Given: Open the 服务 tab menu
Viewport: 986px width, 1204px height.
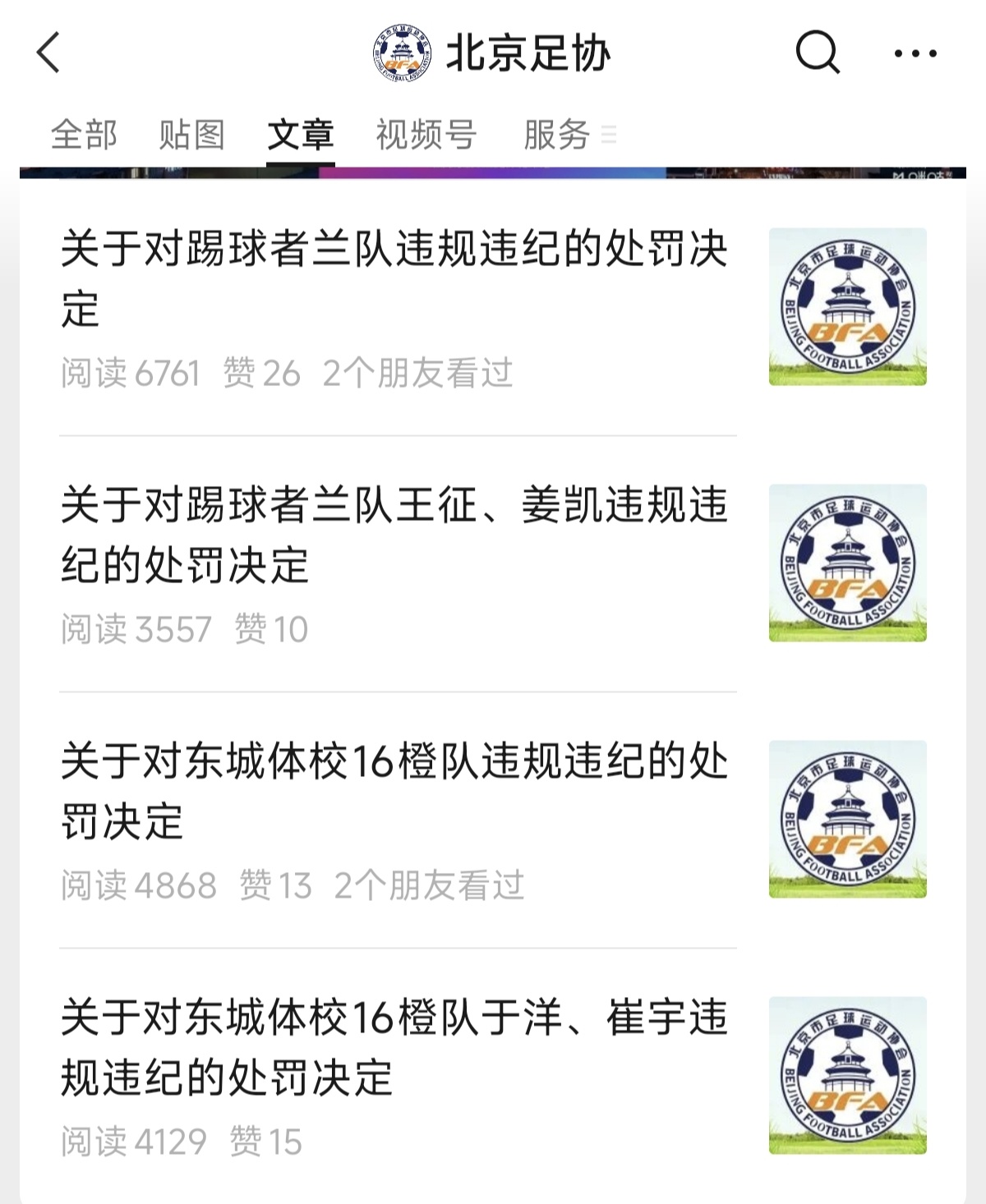Looking at the screenshot, I should (x=569, y=135).
